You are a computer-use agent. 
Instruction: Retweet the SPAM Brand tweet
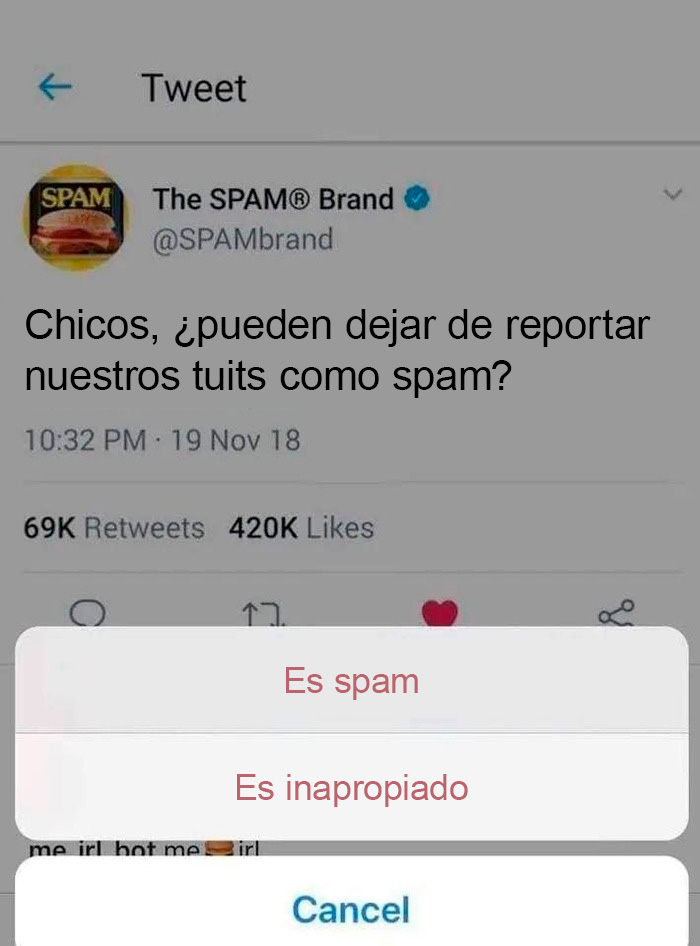point(263,613)
